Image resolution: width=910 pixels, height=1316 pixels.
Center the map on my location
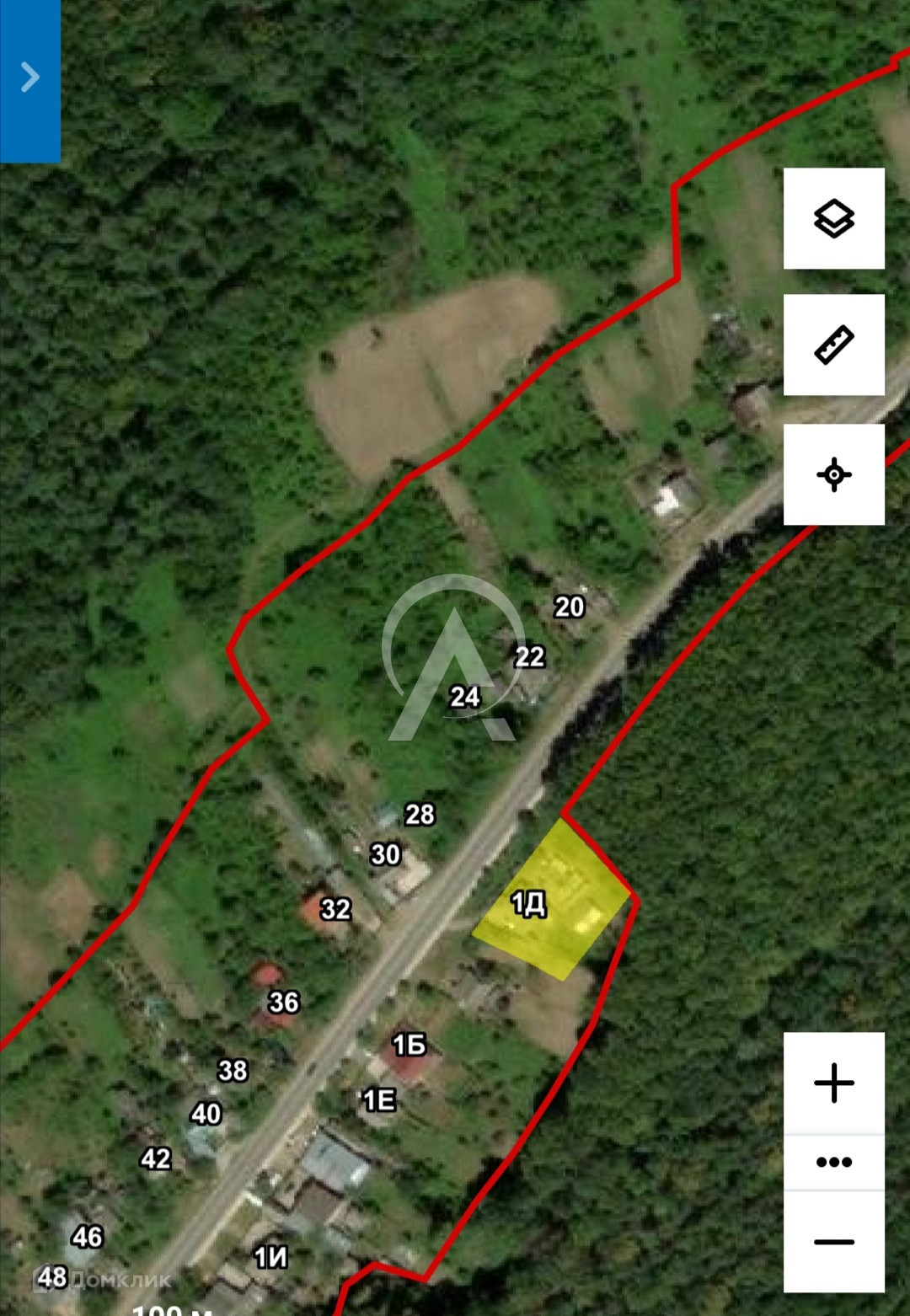point(833,474)
